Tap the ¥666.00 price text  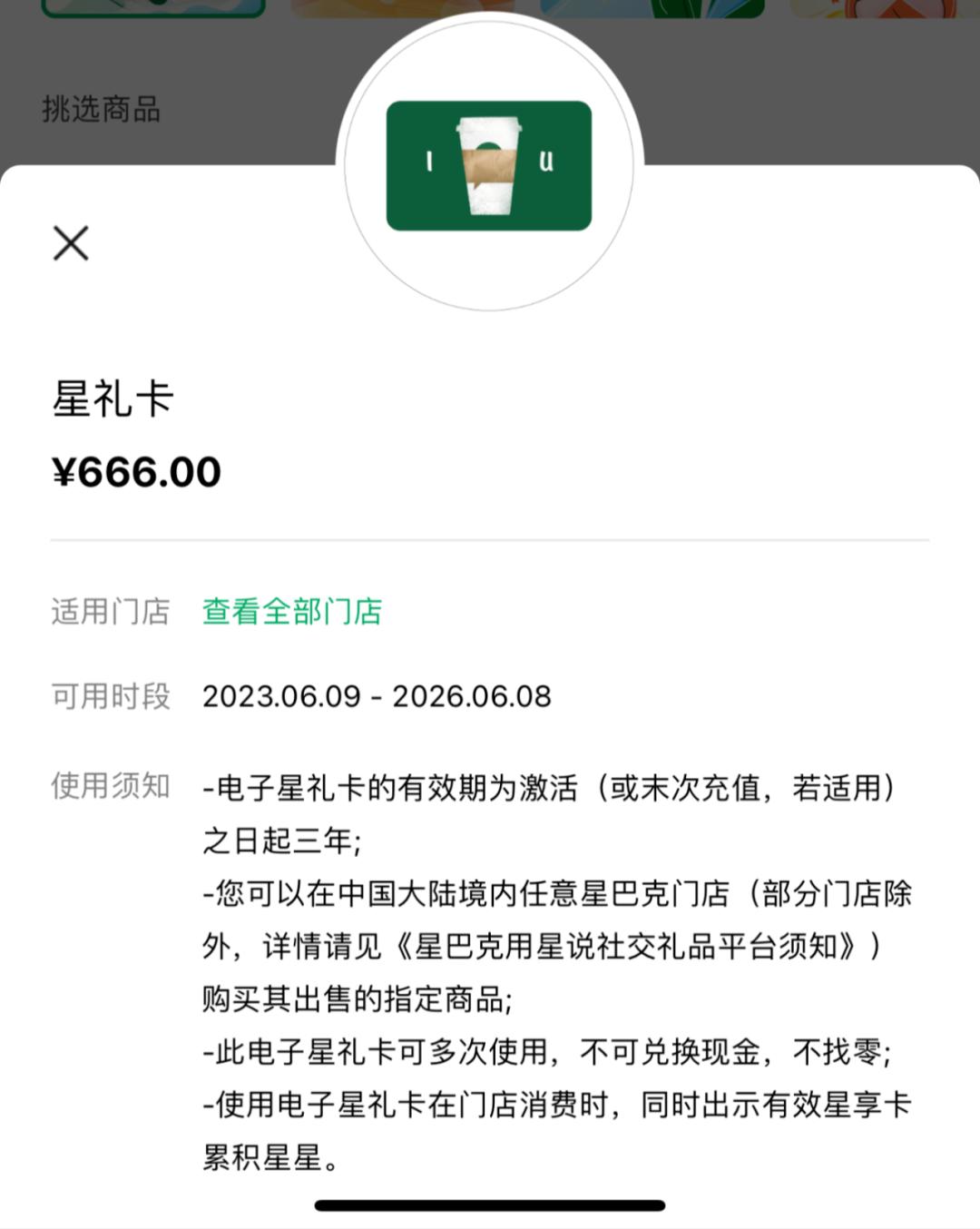click(x=134, y=471)
